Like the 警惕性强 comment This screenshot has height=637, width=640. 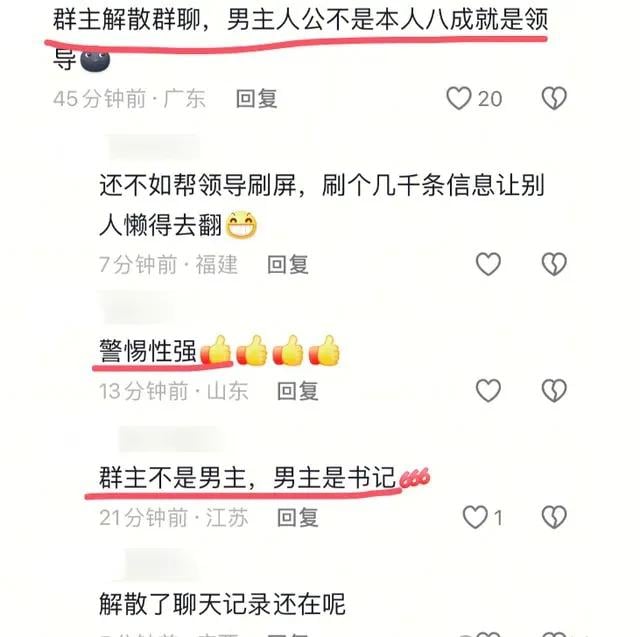click(487, 391)
